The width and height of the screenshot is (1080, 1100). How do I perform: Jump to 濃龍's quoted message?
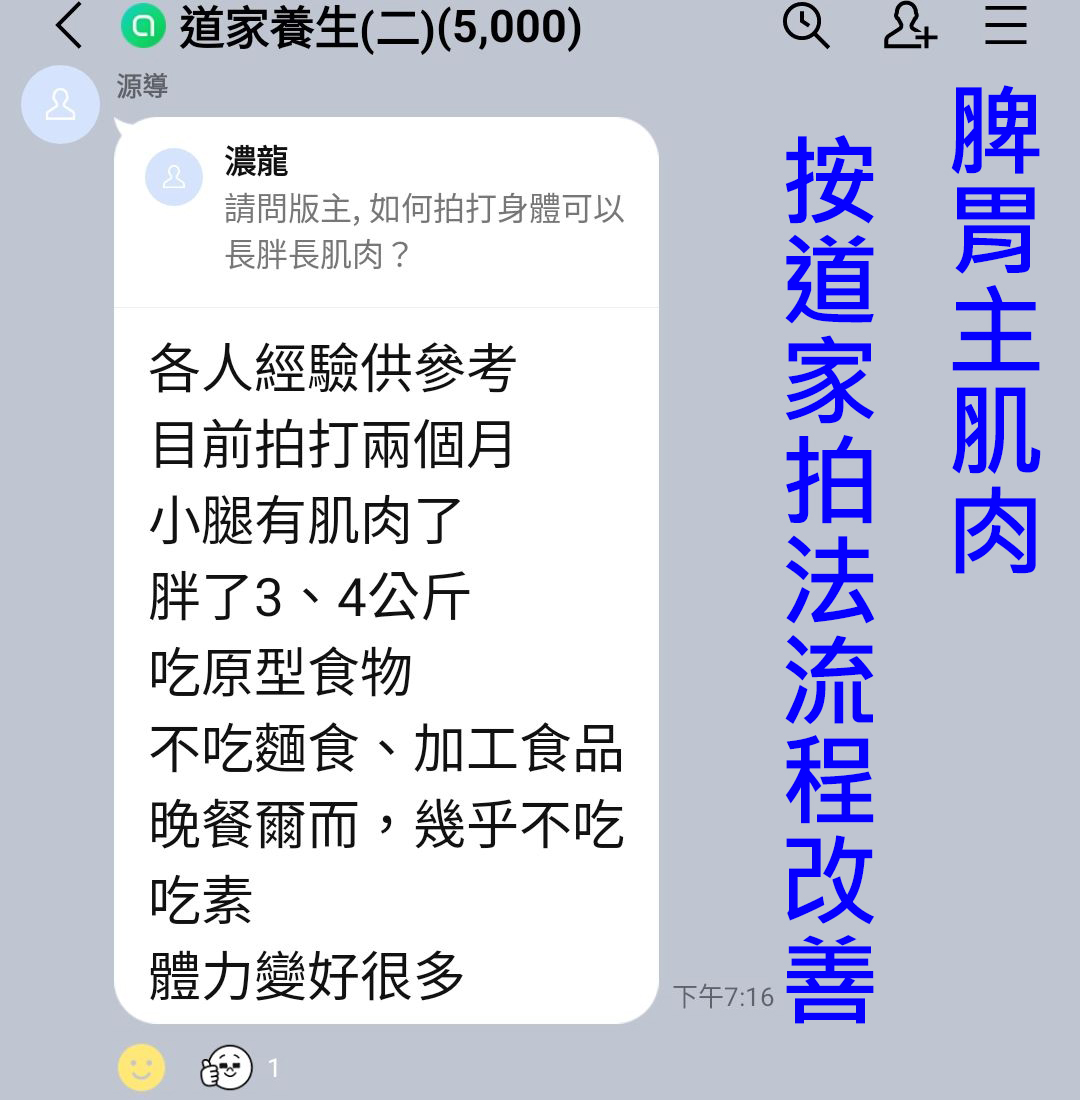click(386, 211)
